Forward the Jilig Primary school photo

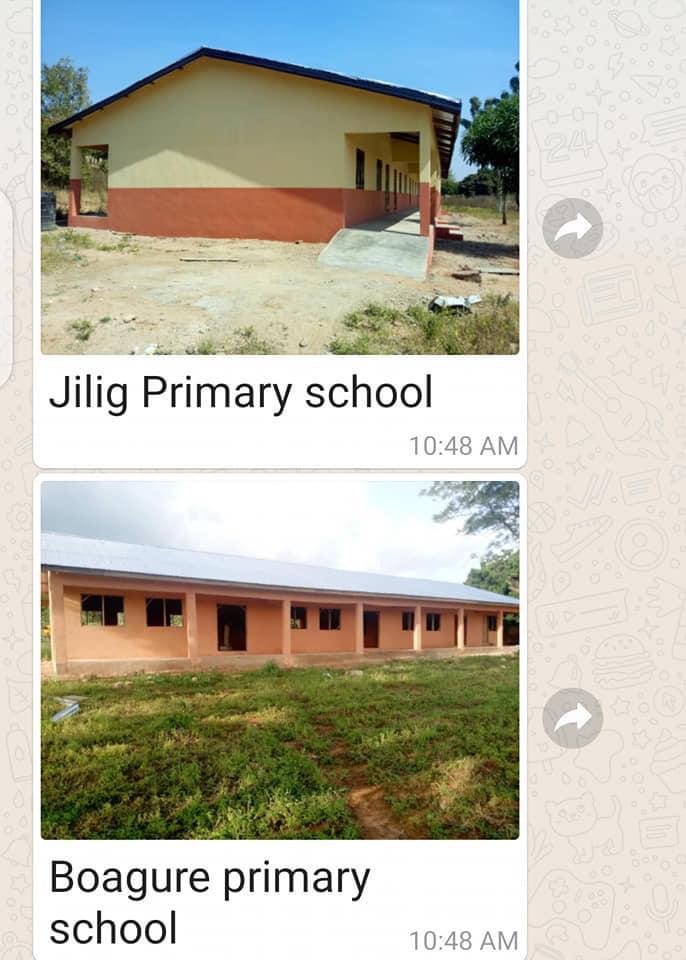coord(573,228)
